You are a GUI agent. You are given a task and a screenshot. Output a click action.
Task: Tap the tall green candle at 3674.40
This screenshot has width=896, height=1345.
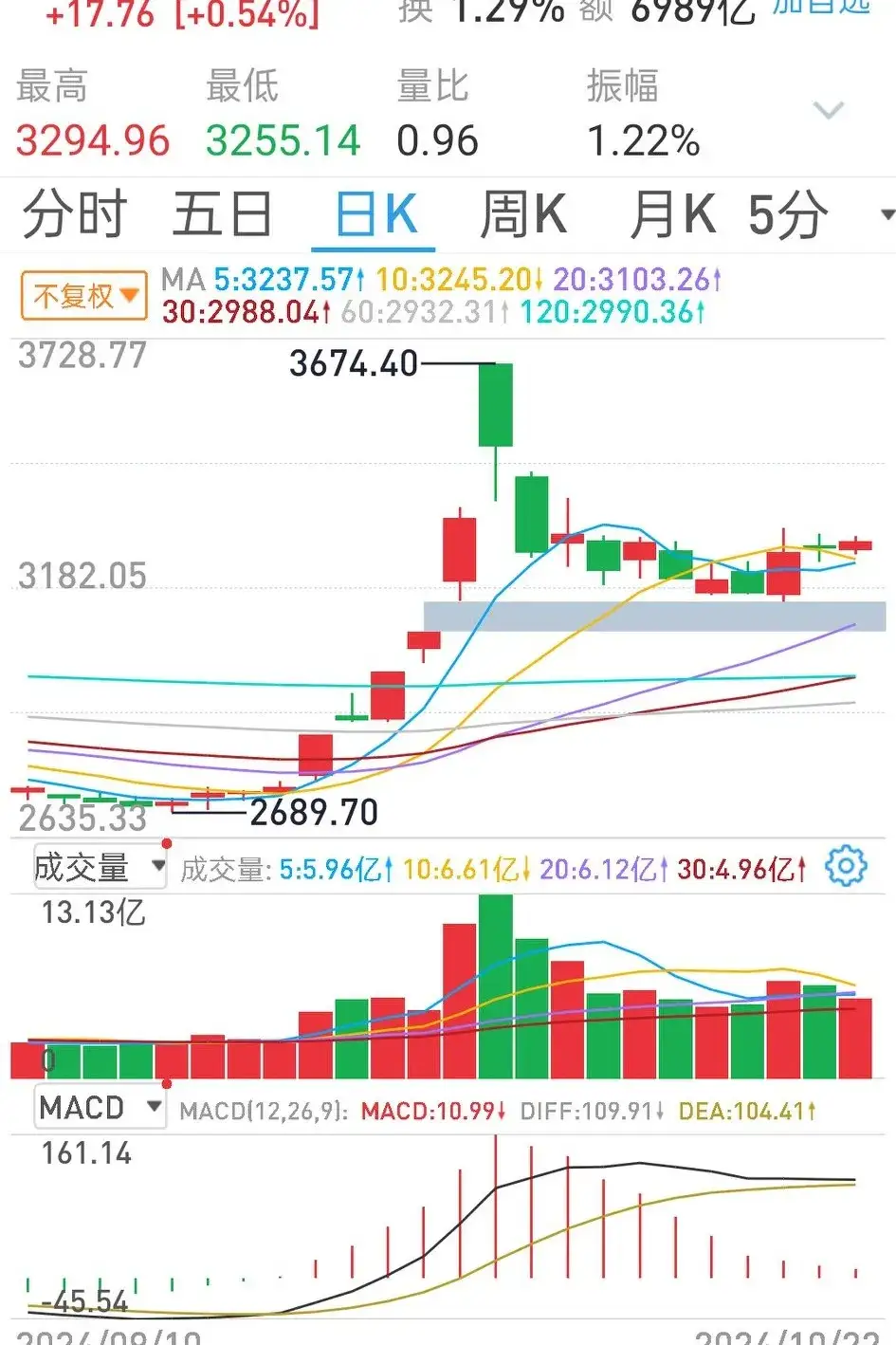pos(496,405)
